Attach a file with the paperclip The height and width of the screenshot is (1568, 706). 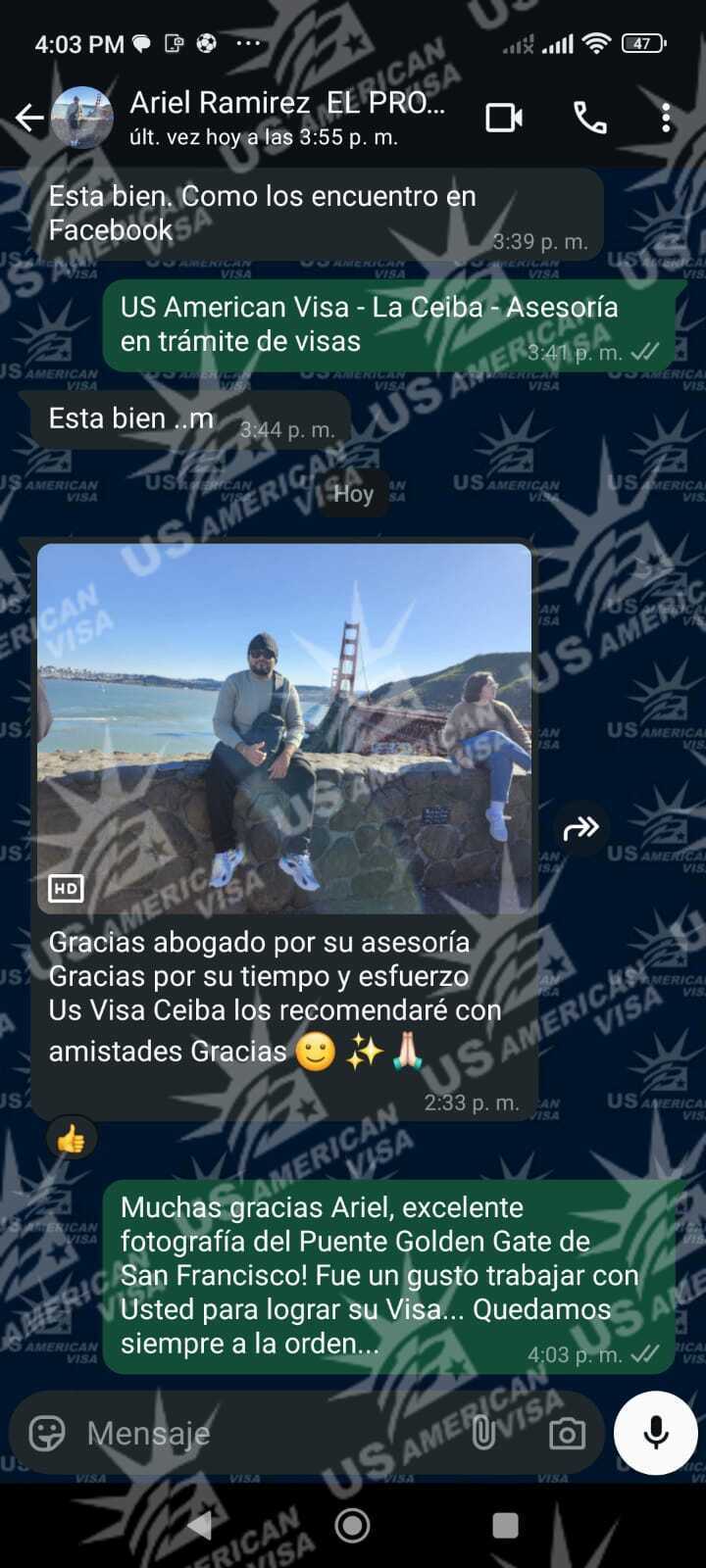pos(483,1433)
